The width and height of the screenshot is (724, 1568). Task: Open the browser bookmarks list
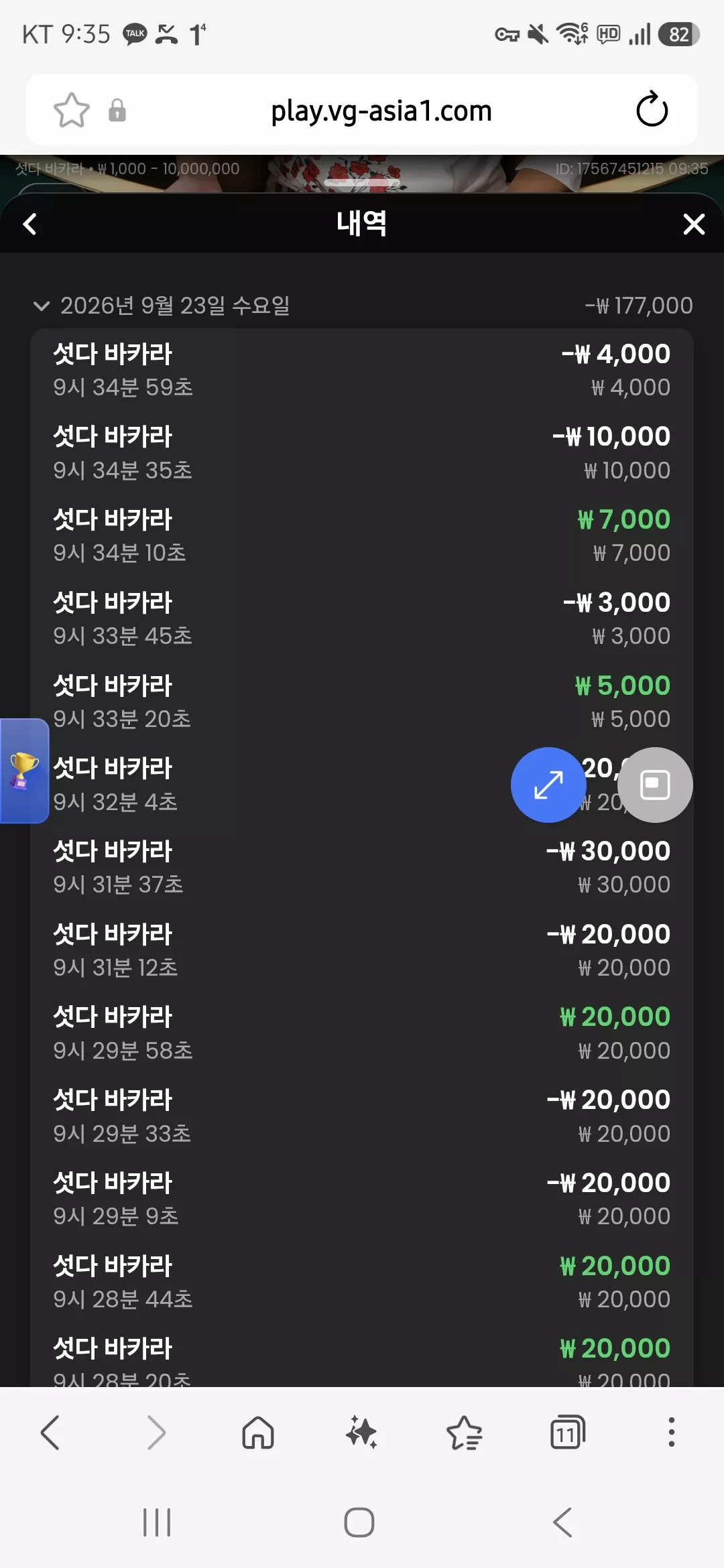coord(464,1433)
